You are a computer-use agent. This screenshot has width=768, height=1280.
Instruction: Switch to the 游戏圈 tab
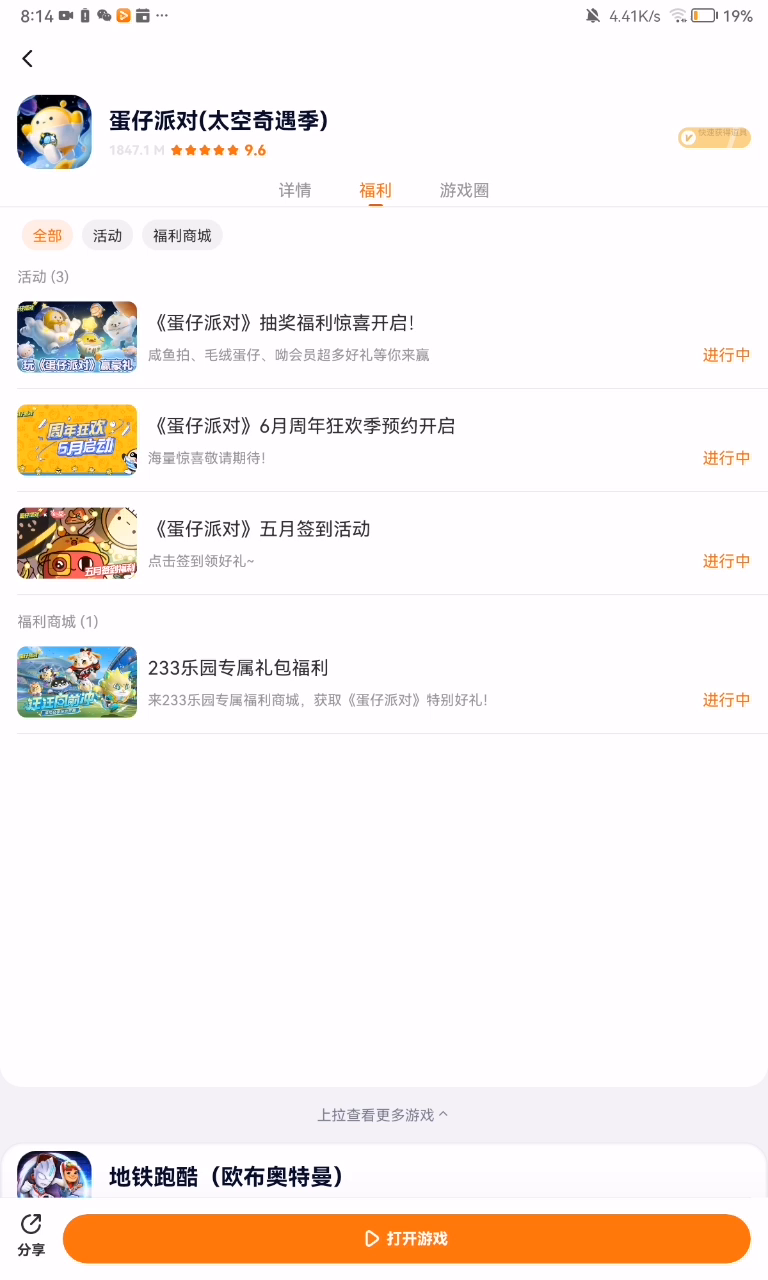tap(464, 190)
